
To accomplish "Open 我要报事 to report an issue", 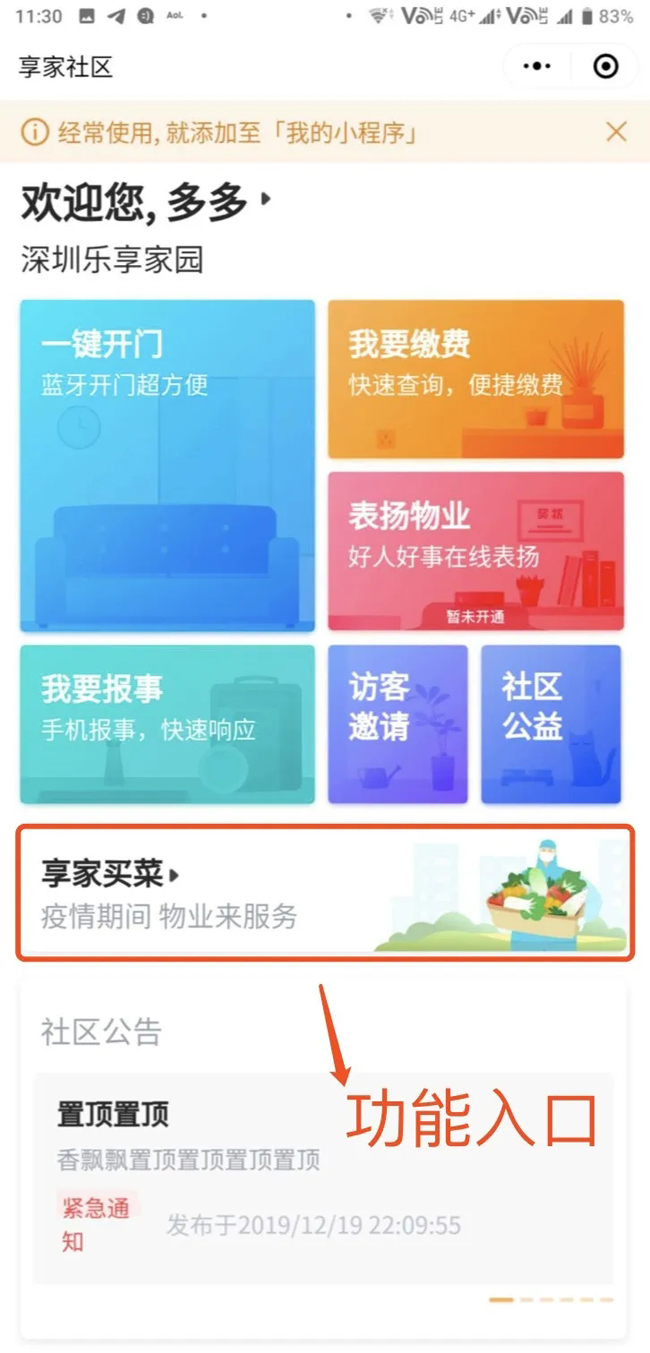I will pos(167,724).
